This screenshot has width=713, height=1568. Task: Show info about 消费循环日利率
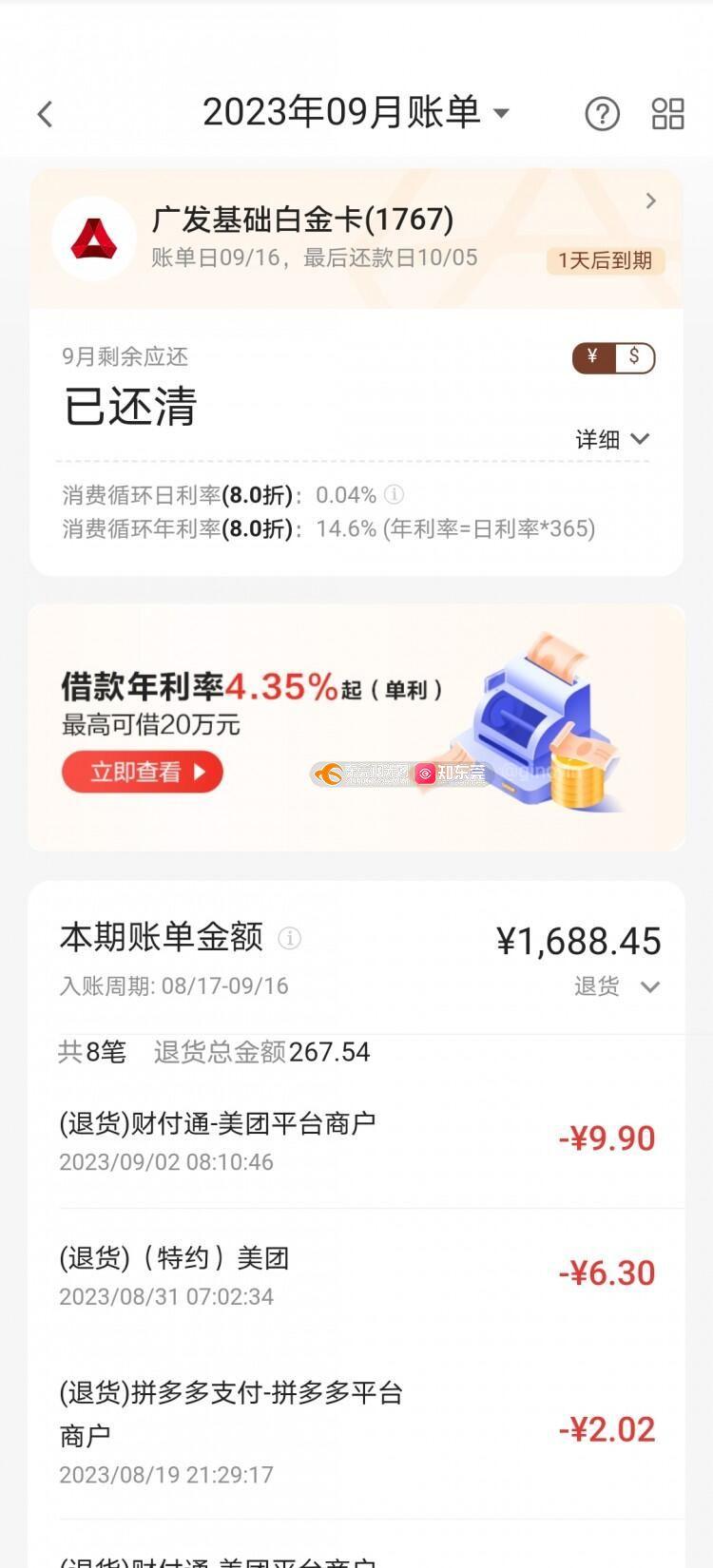point(394,495)
